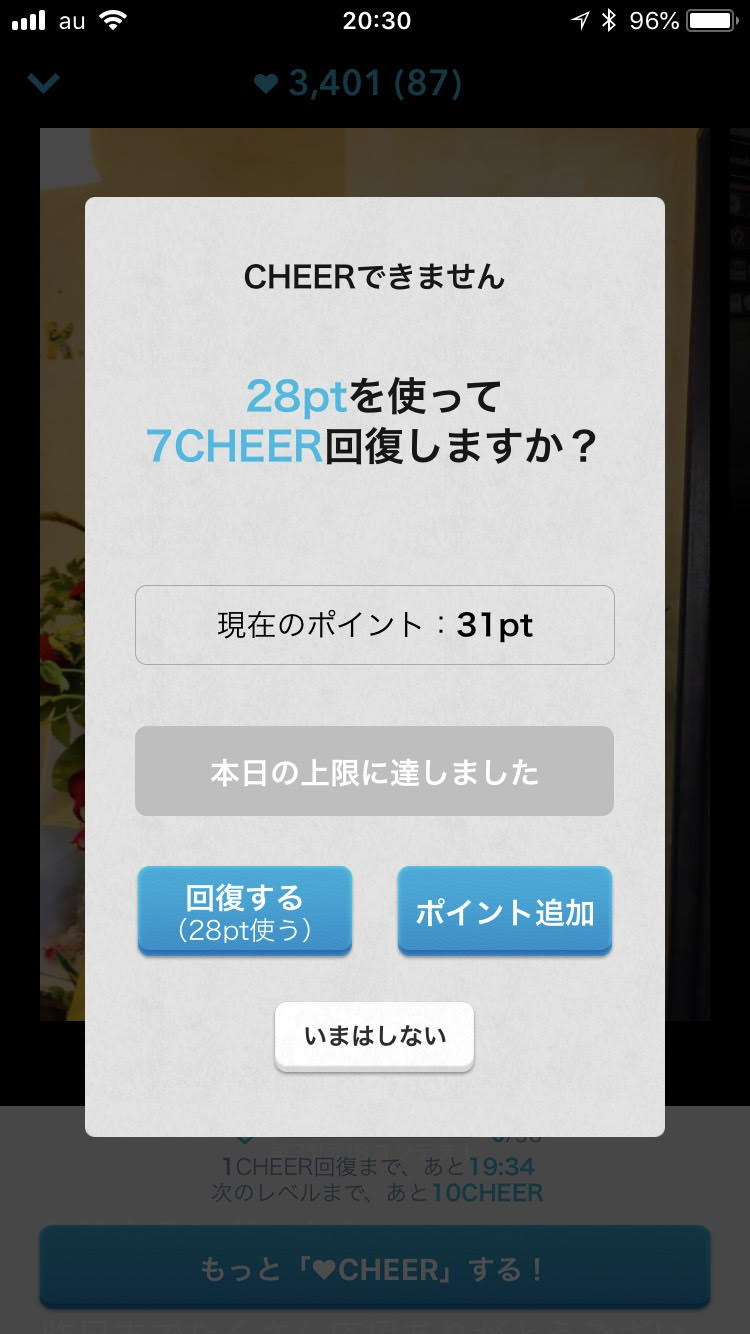Tap 回復する to recover CHEER using 28pt
The image size is (750, 1334).
245,911
